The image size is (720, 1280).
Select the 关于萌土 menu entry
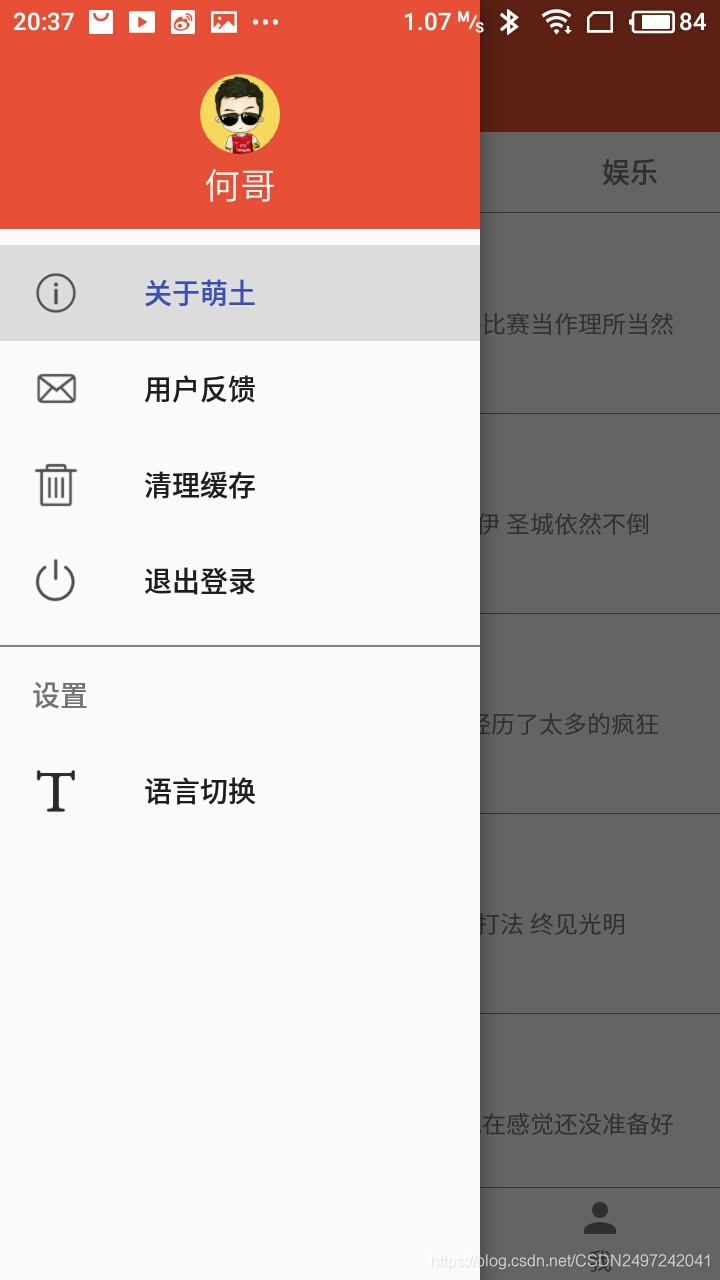[200, 293]
